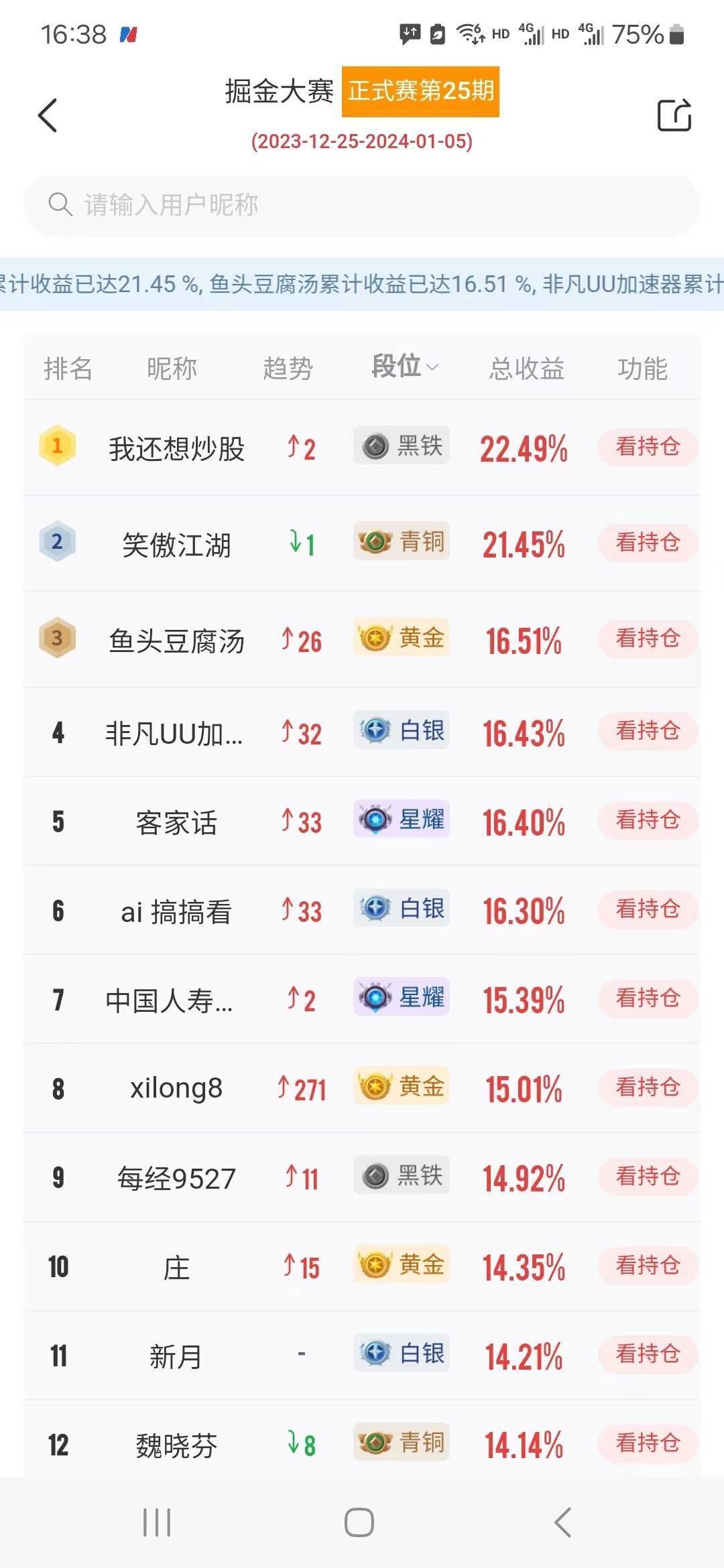View holdings of 庄
The height and width of the screenshot is (1568, 724).
(648, 1266)
